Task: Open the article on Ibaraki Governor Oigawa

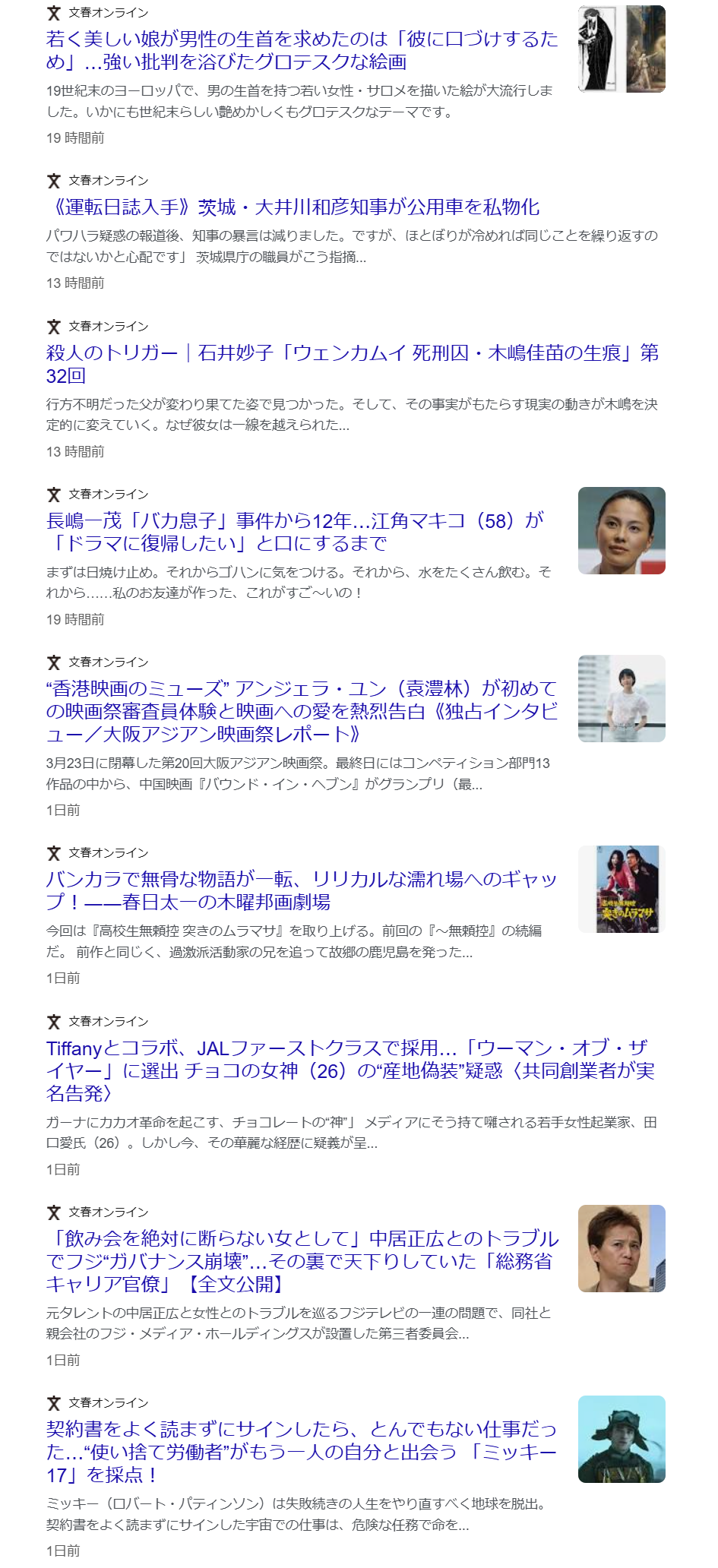Action: pyautogui.click(x=293, y=207)
